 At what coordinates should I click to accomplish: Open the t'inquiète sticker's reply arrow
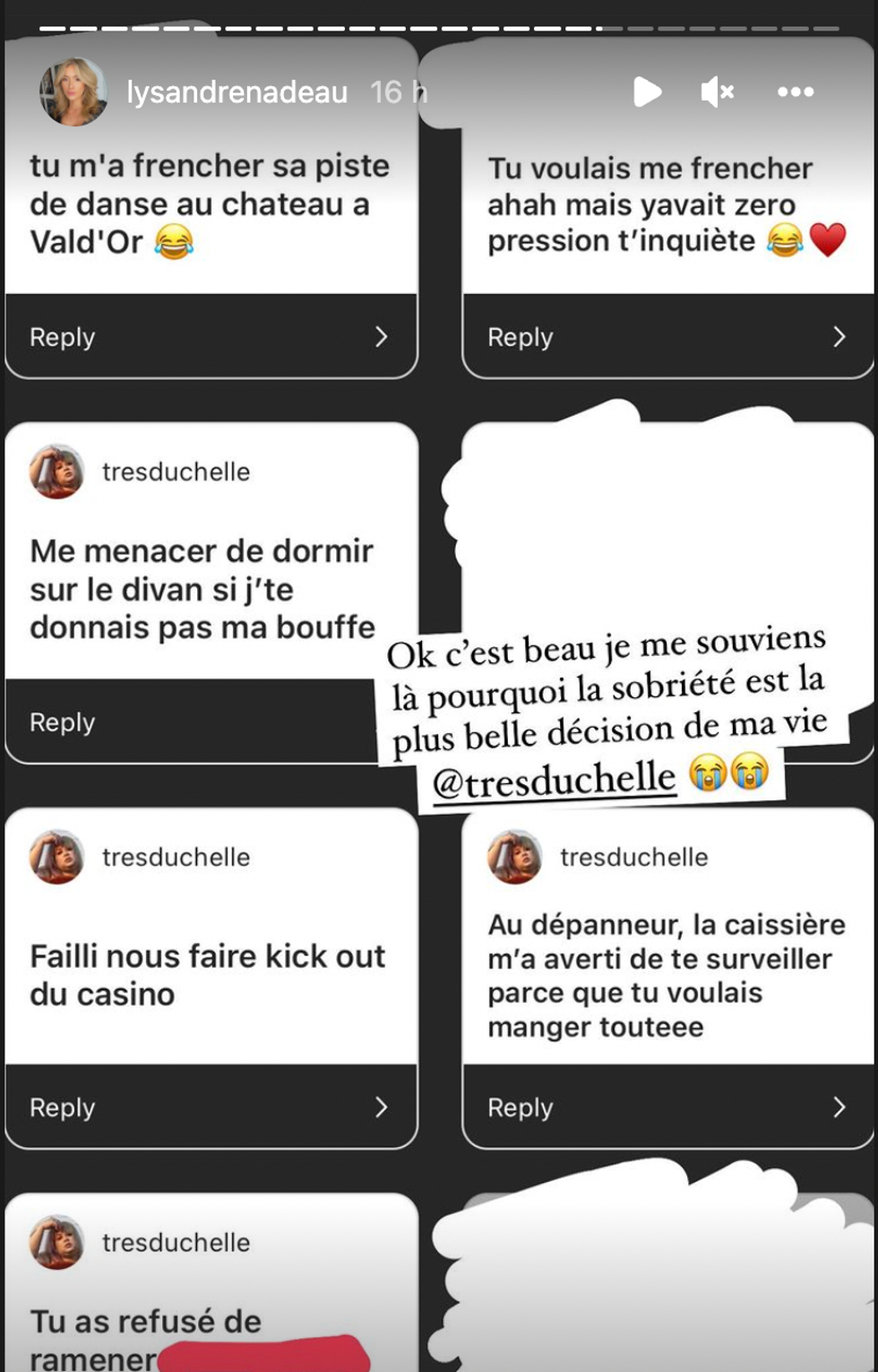click(839, 337)
